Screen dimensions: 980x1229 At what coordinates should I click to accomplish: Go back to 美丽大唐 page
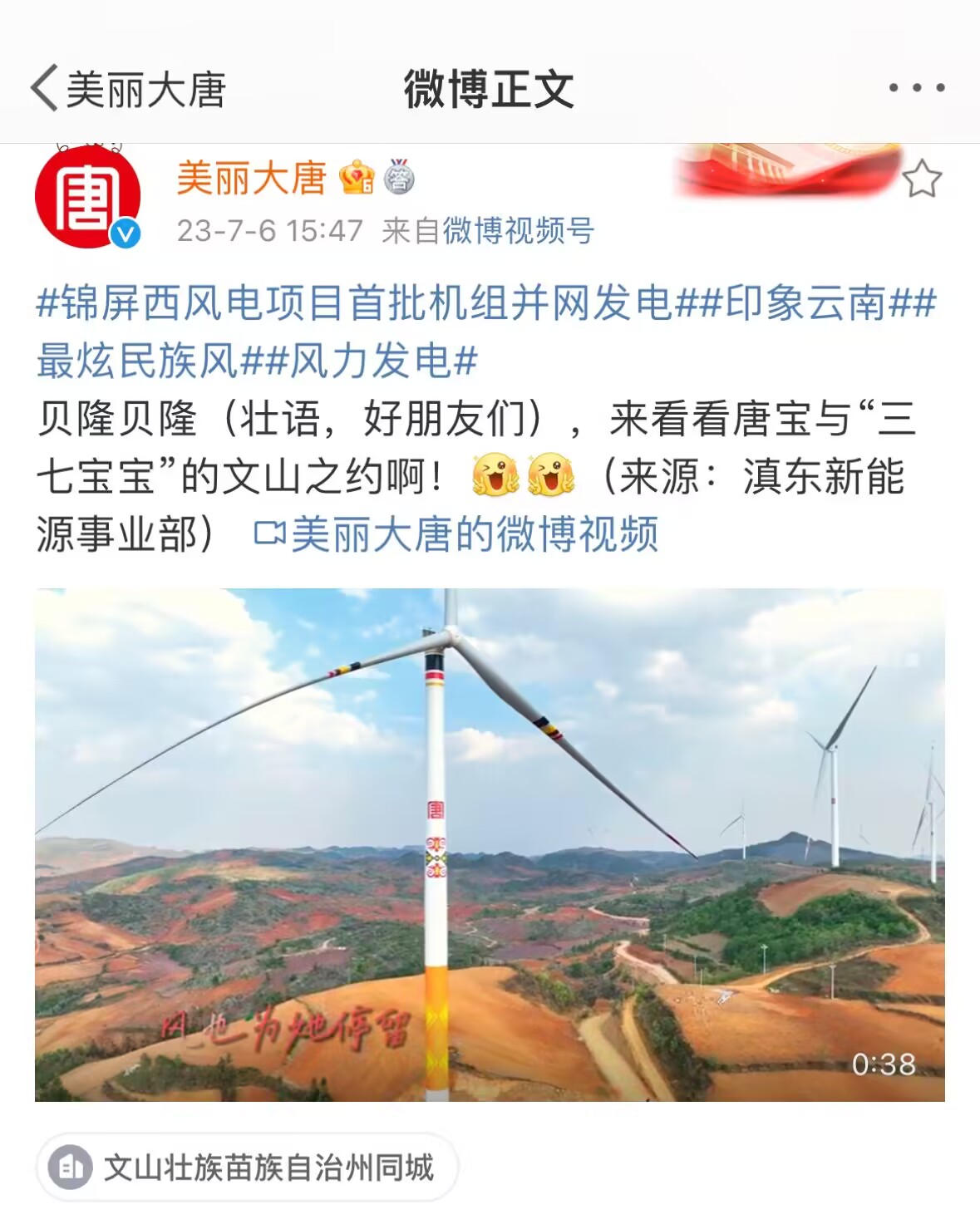pos(127,89)
